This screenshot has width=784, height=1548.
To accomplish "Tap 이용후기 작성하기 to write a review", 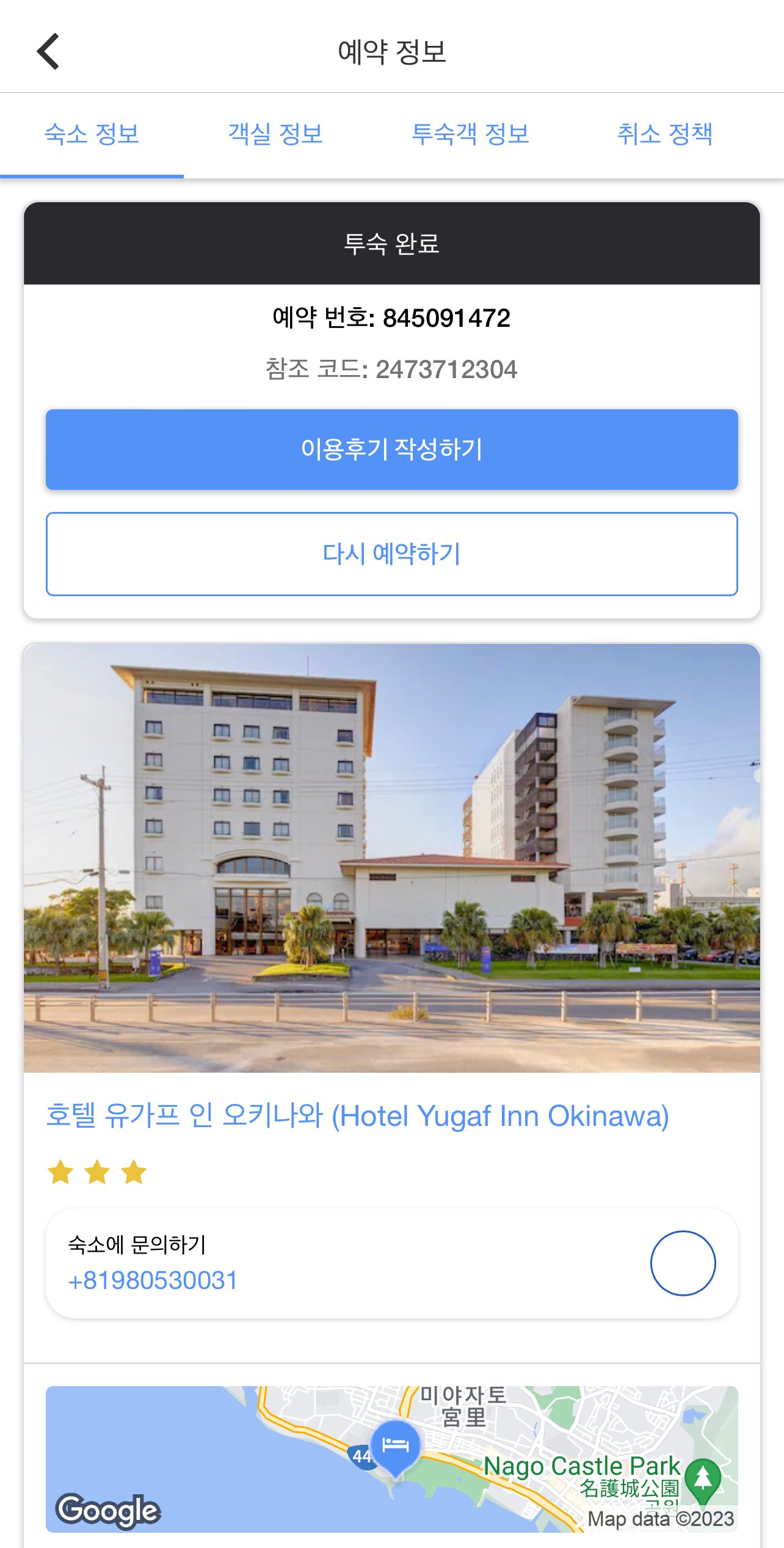I will tap(392, 450).
